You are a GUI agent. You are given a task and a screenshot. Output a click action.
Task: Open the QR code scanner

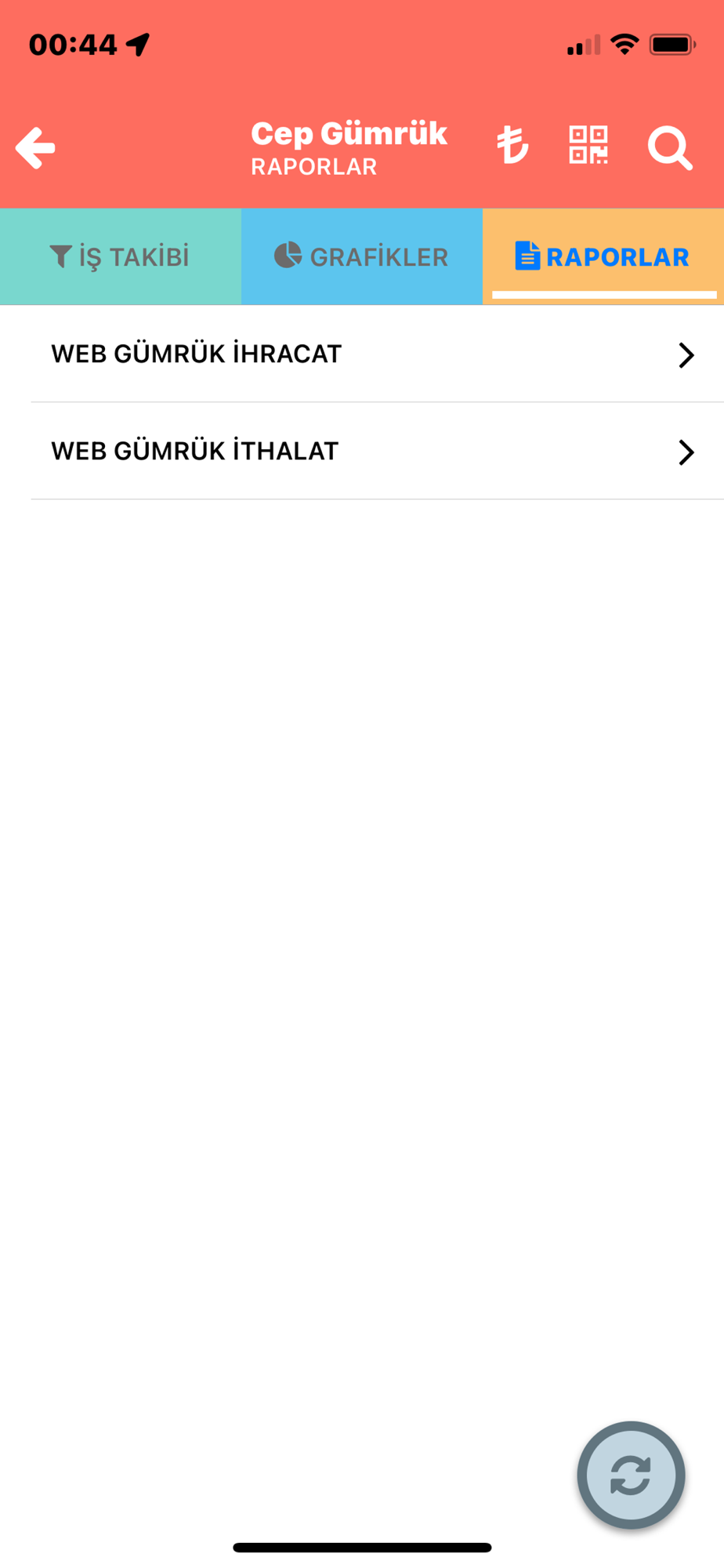point(588,145)
